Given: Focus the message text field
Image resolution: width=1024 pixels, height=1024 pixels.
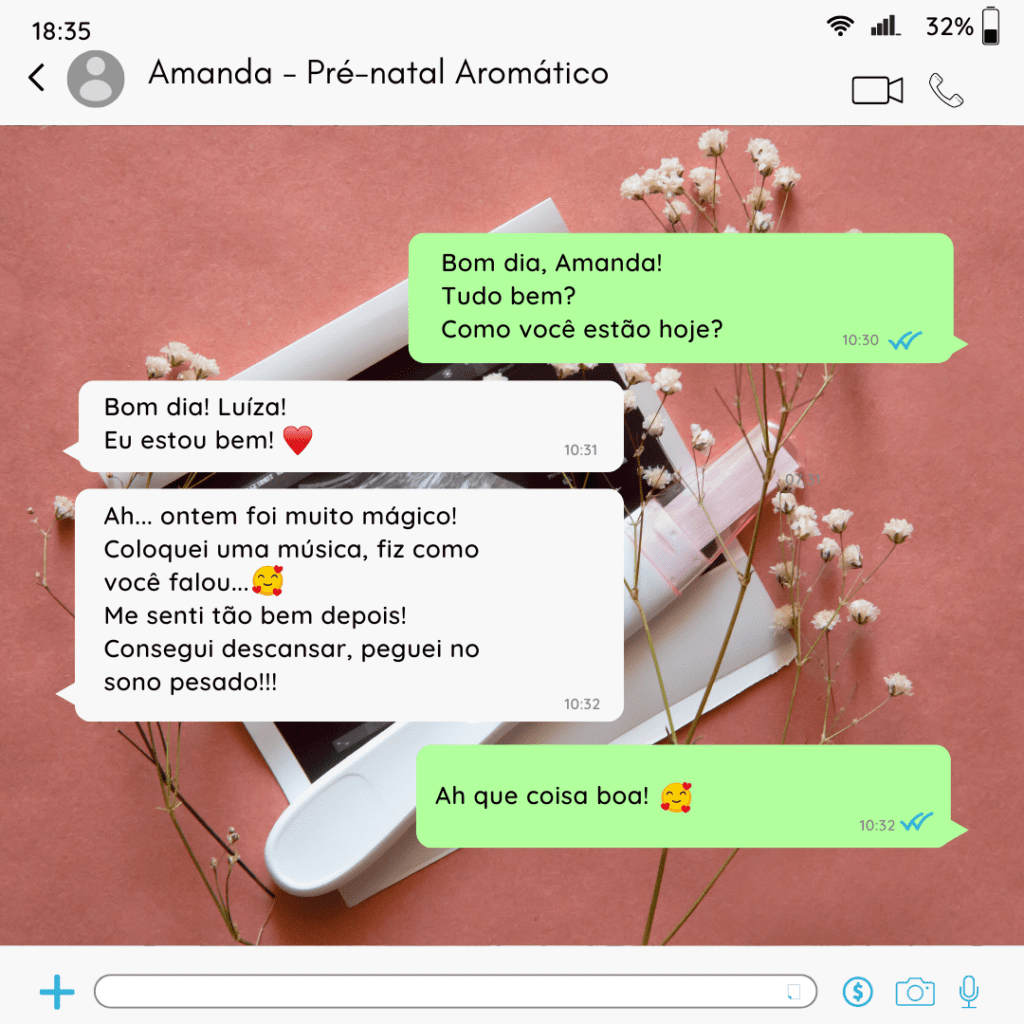Looking at the screenshot, I should click(x=440, y=992).
